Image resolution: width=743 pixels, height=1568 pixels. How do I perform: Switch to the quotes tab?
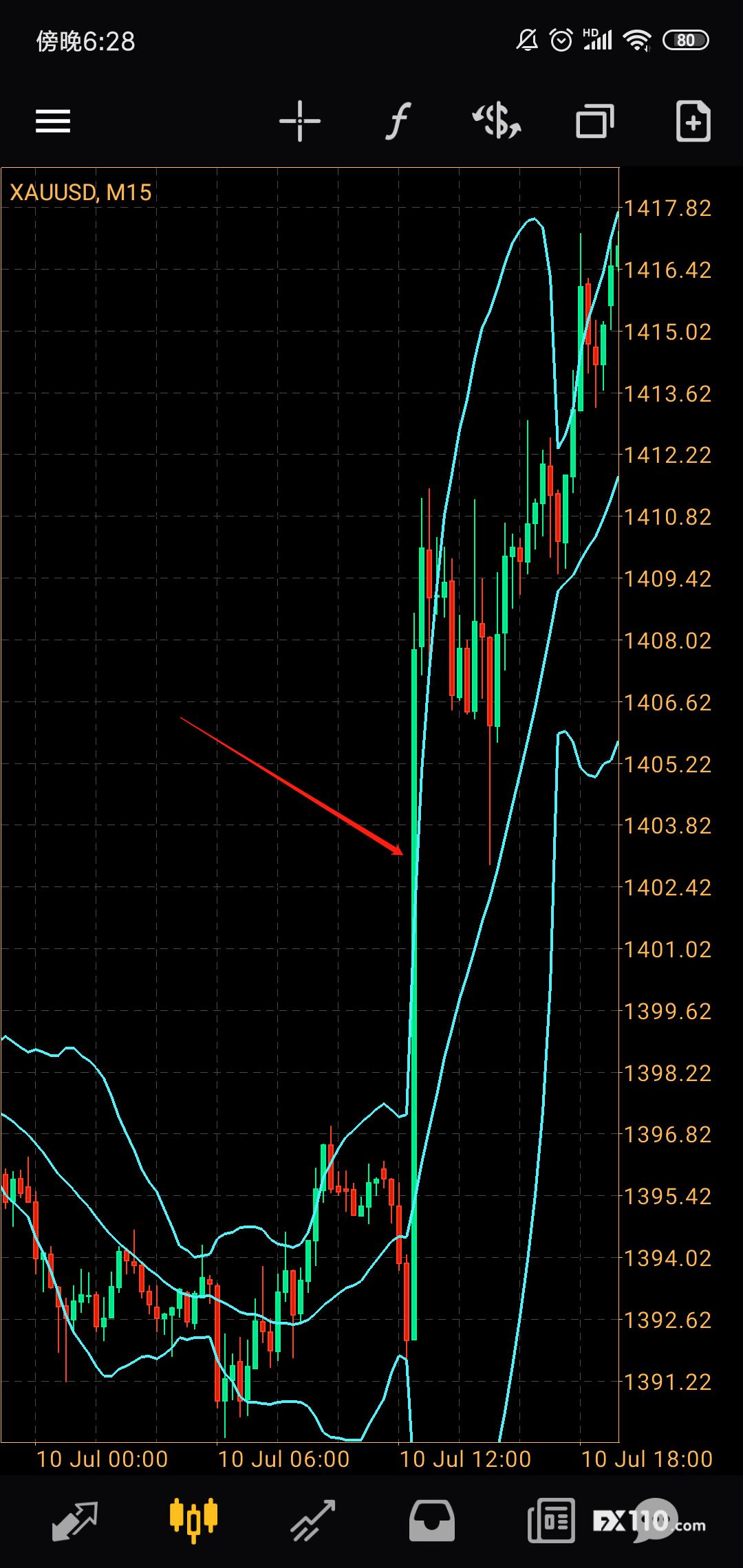(x=74, y=1520)
